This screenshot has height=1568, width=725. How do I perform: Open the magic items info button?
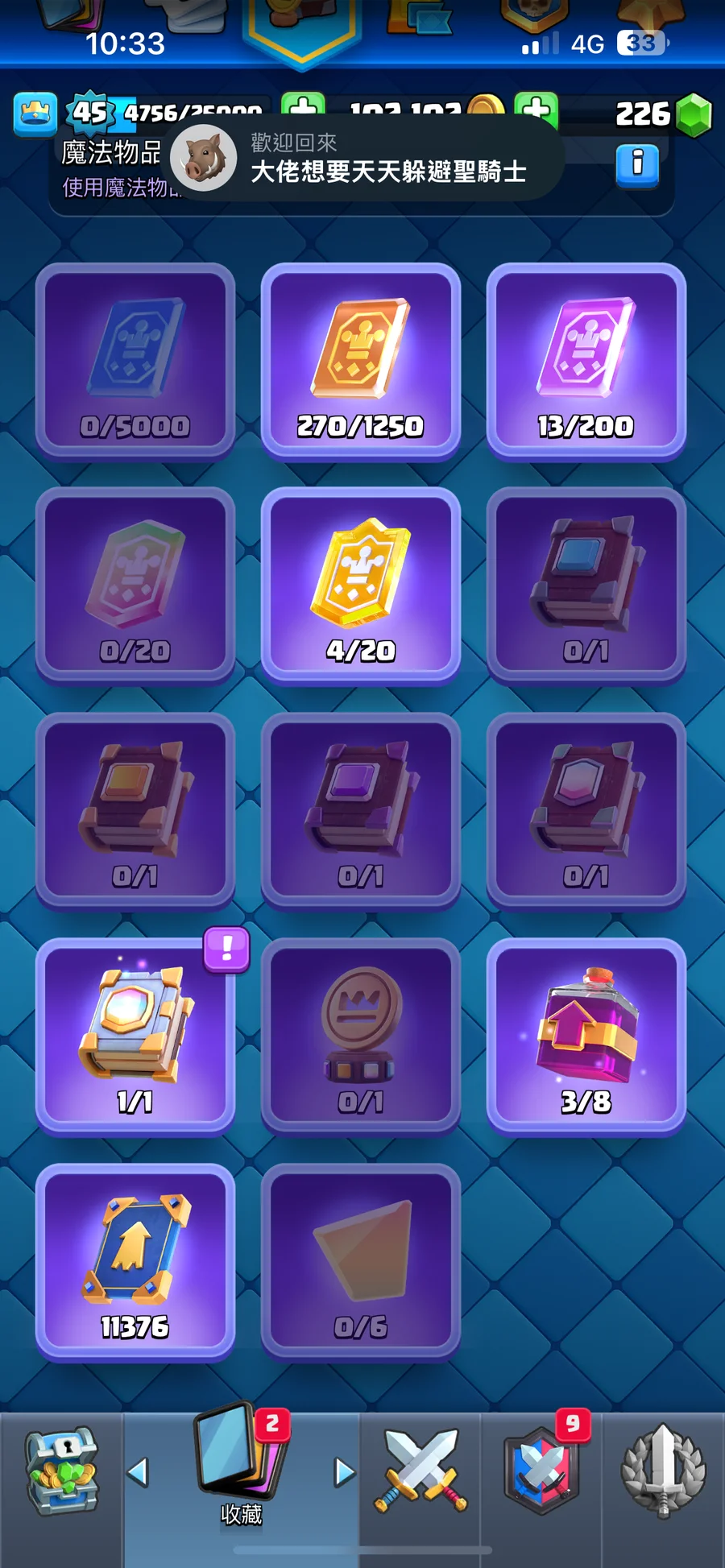click(x=637, y=165)
